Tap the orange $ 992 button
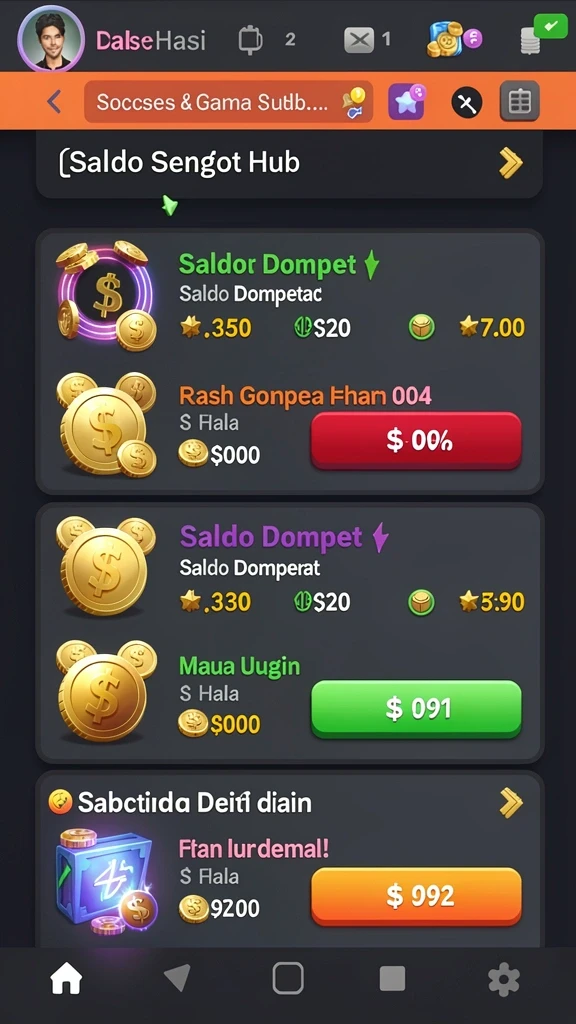This screenshot has height=1024, width=576. pos(417,897)
